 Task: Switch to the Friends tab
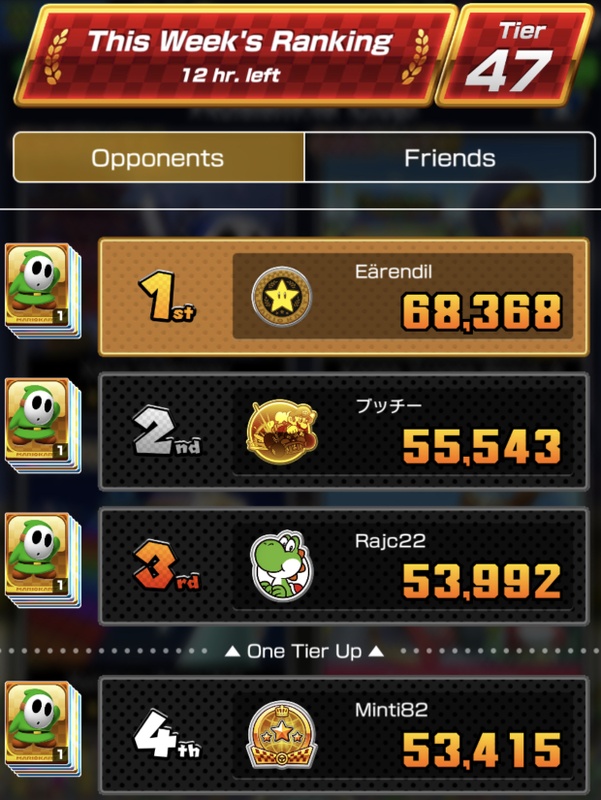pyautogui.click(x=449, y=158)
